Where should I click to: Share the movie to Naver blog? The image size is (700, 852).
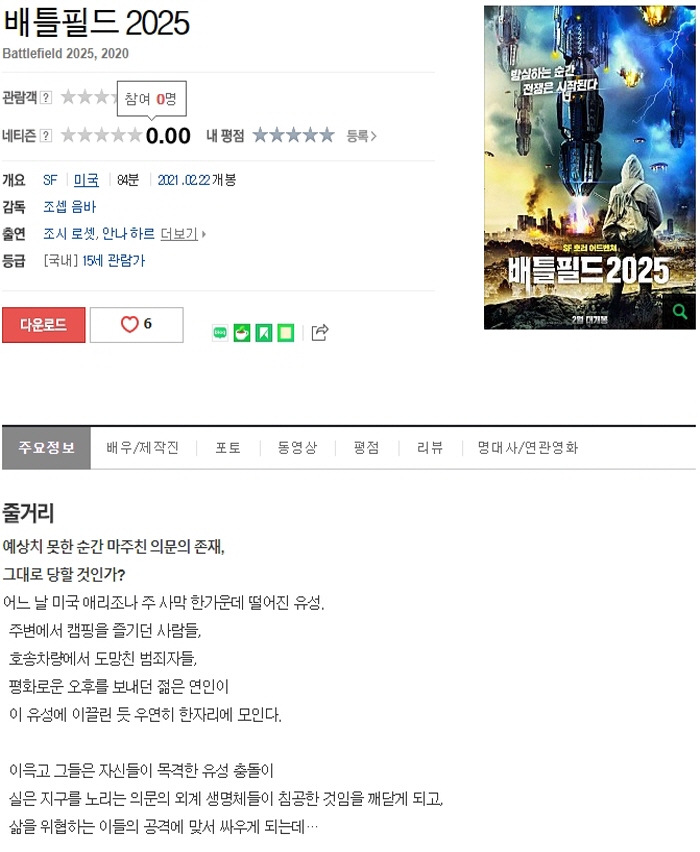220,333
